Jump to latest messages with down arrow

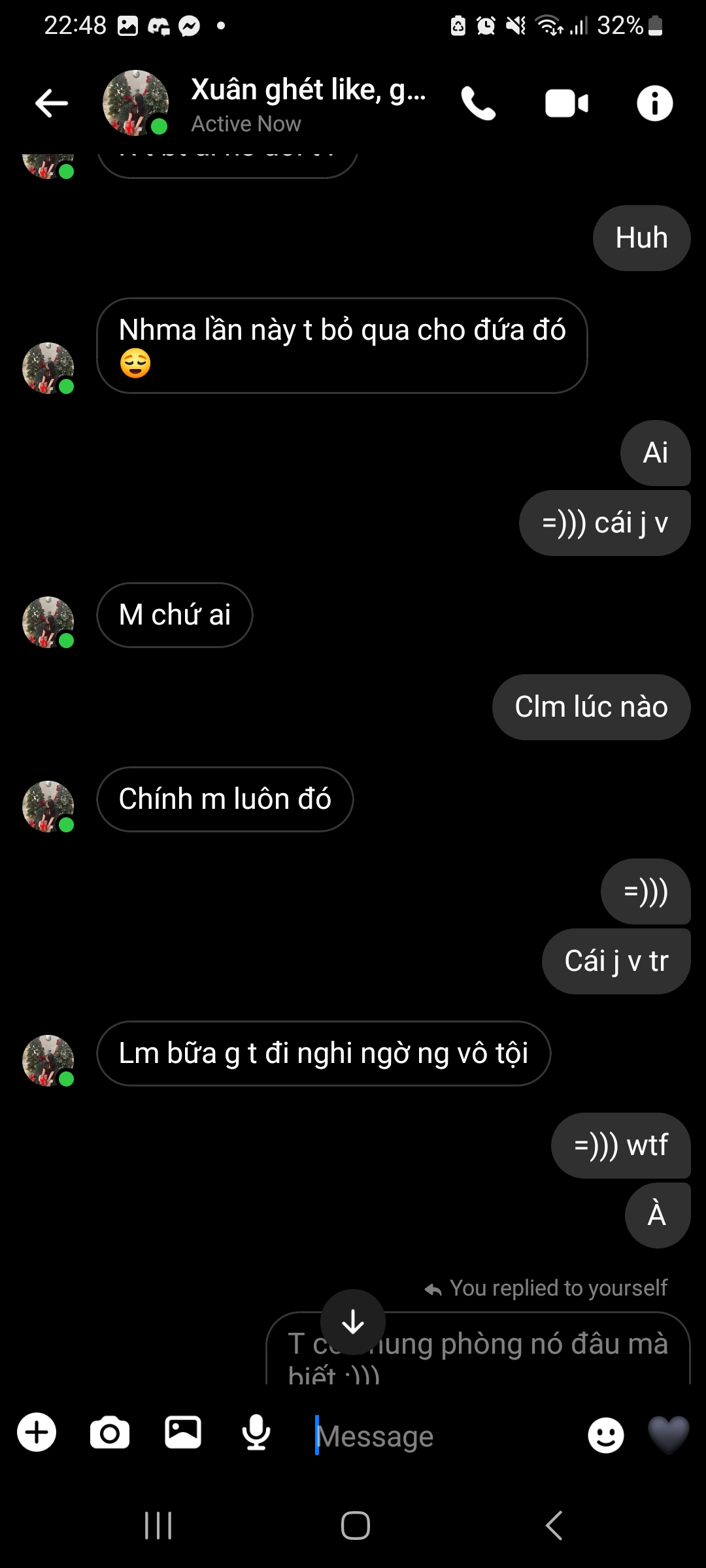tap(353, 1322)
